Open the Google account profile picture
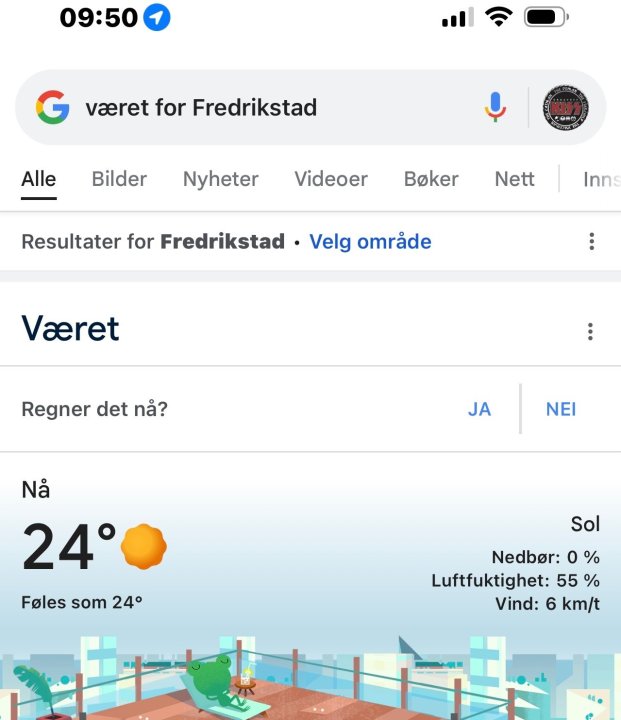 [x=565, y=107]
